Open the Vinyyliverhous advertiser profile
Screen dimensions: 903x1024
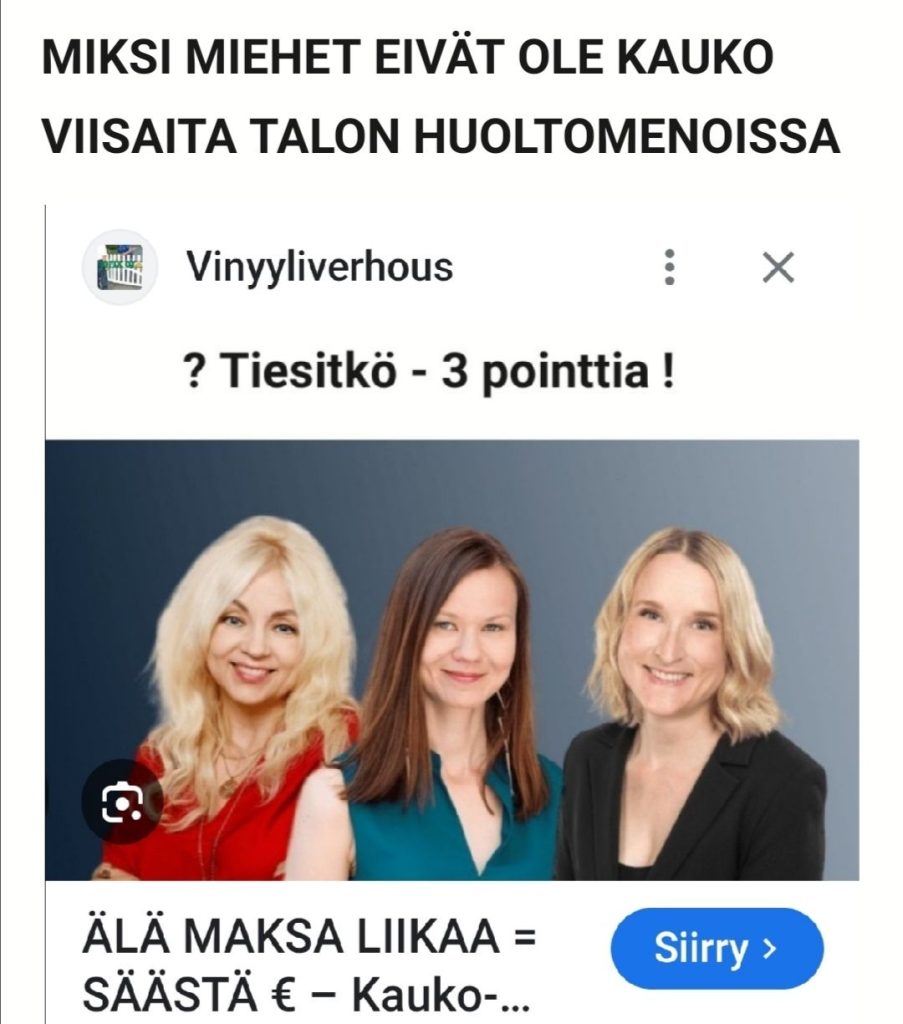[318, 267]
